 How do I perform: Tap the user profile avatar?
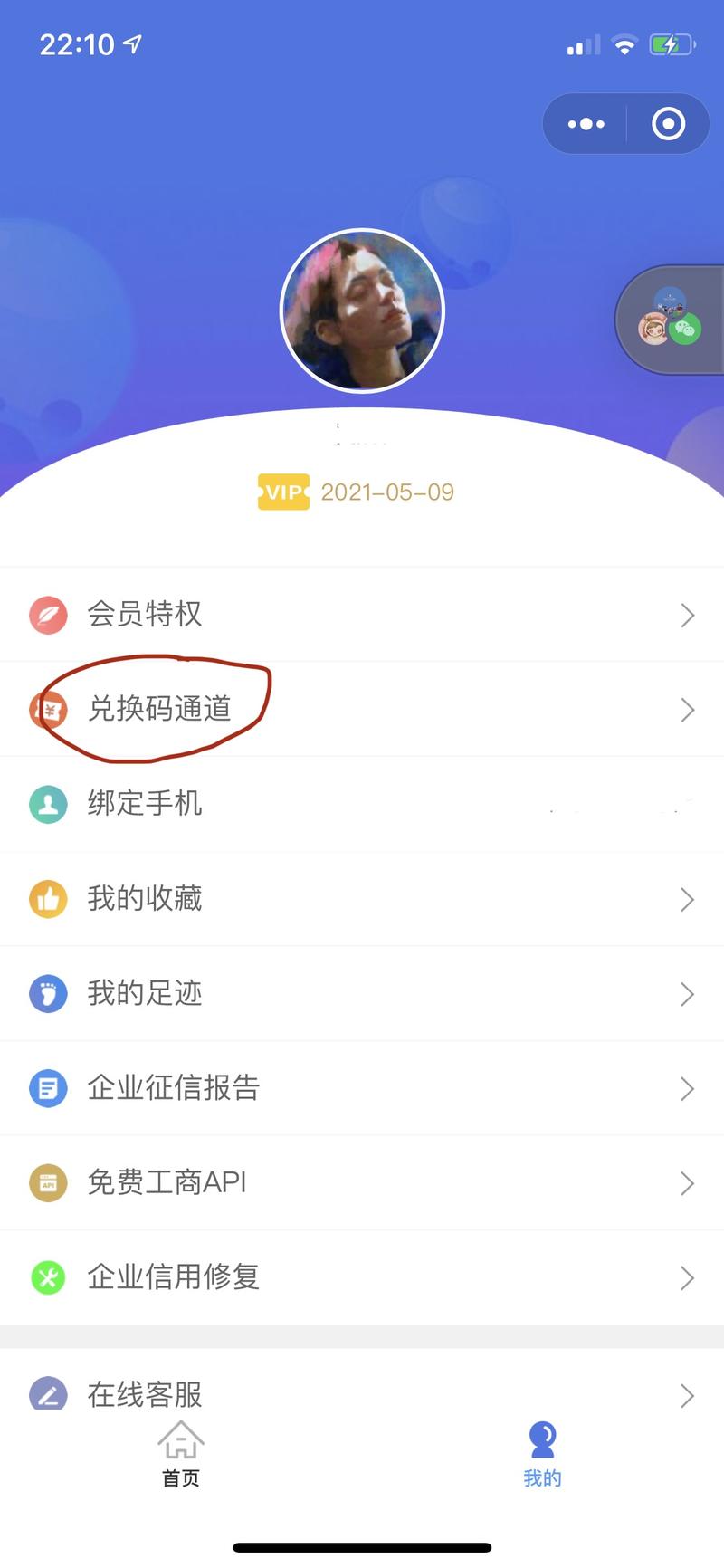tap(362, 311)
